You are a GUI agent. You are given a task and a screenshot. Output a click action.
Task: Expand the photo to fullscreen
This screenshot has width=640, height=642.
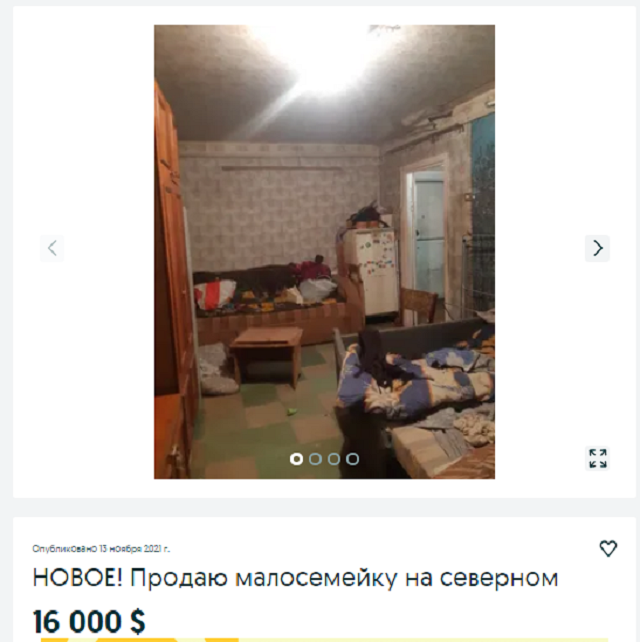tap(597, 459)
